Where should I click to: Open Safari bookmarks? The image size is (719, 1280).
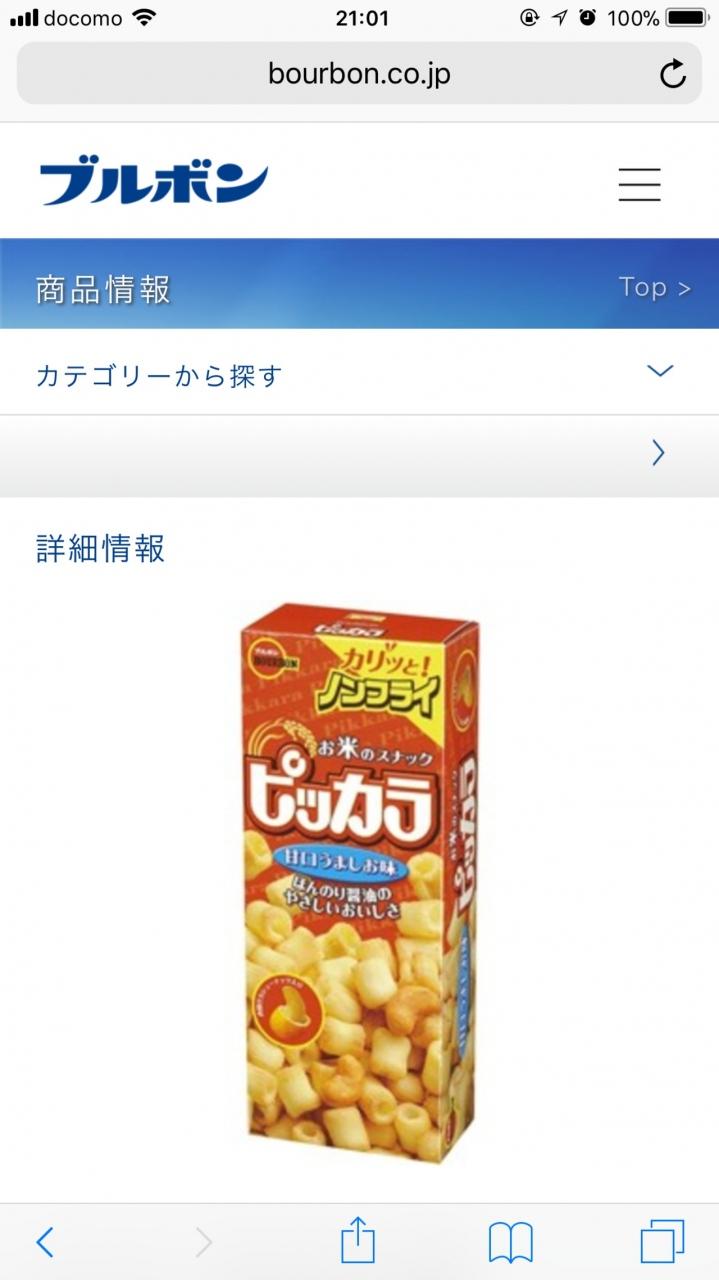(510, 1242)
